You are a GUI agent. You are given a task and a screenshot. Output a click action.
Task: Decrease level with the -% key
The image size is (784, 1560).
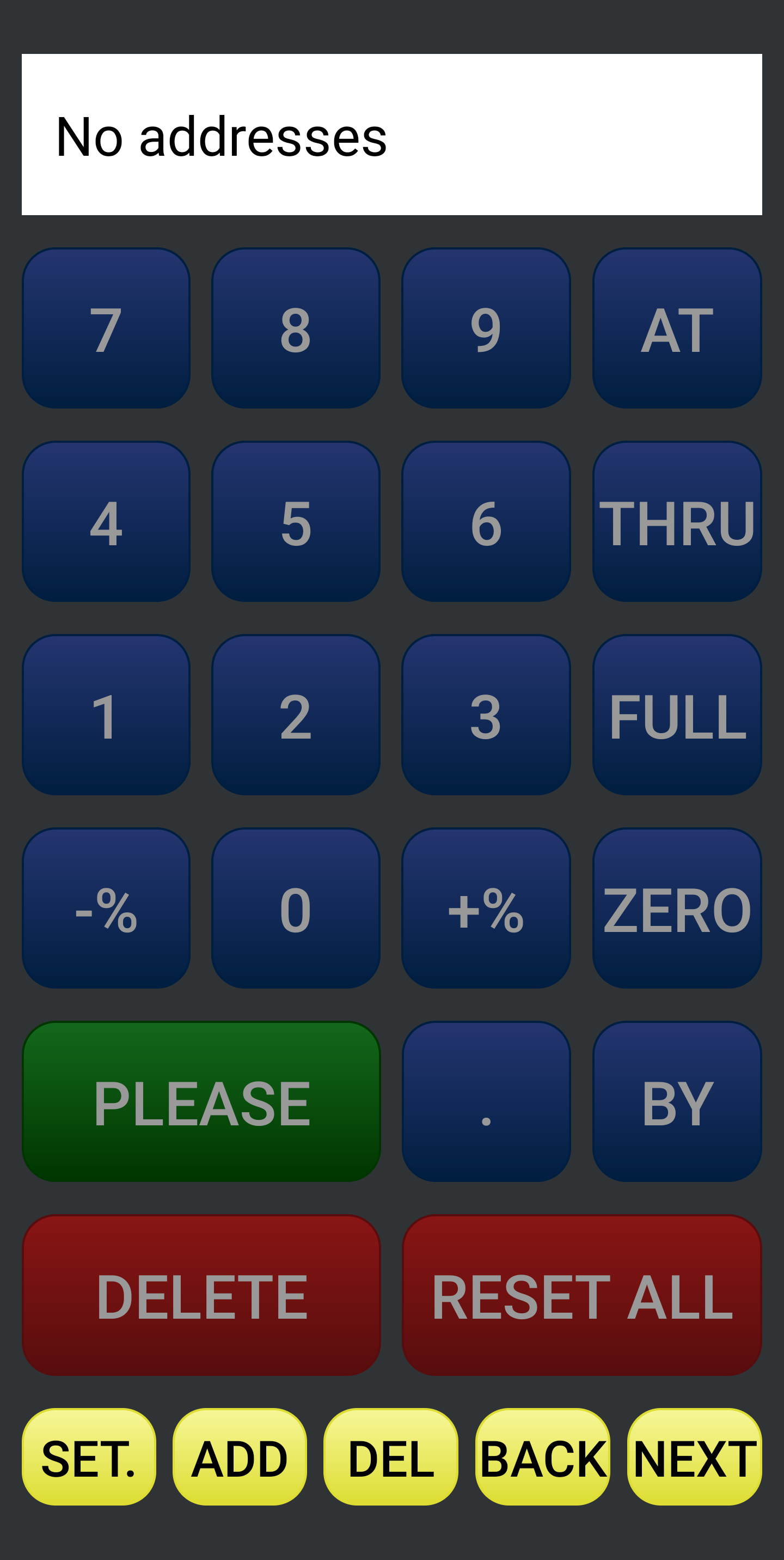pos(106,908)
